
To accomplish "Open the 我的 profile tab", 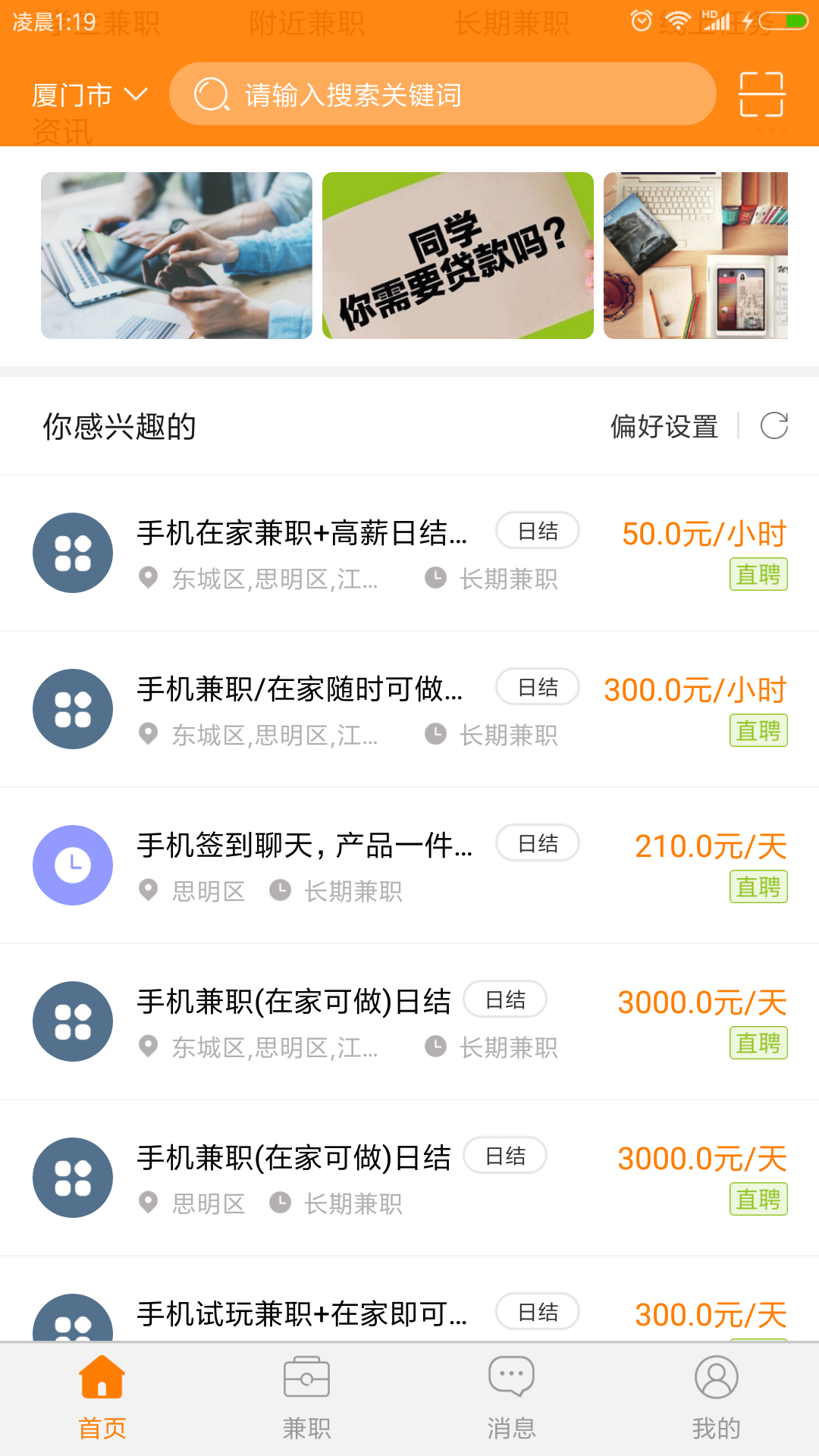I will 717,1399.
